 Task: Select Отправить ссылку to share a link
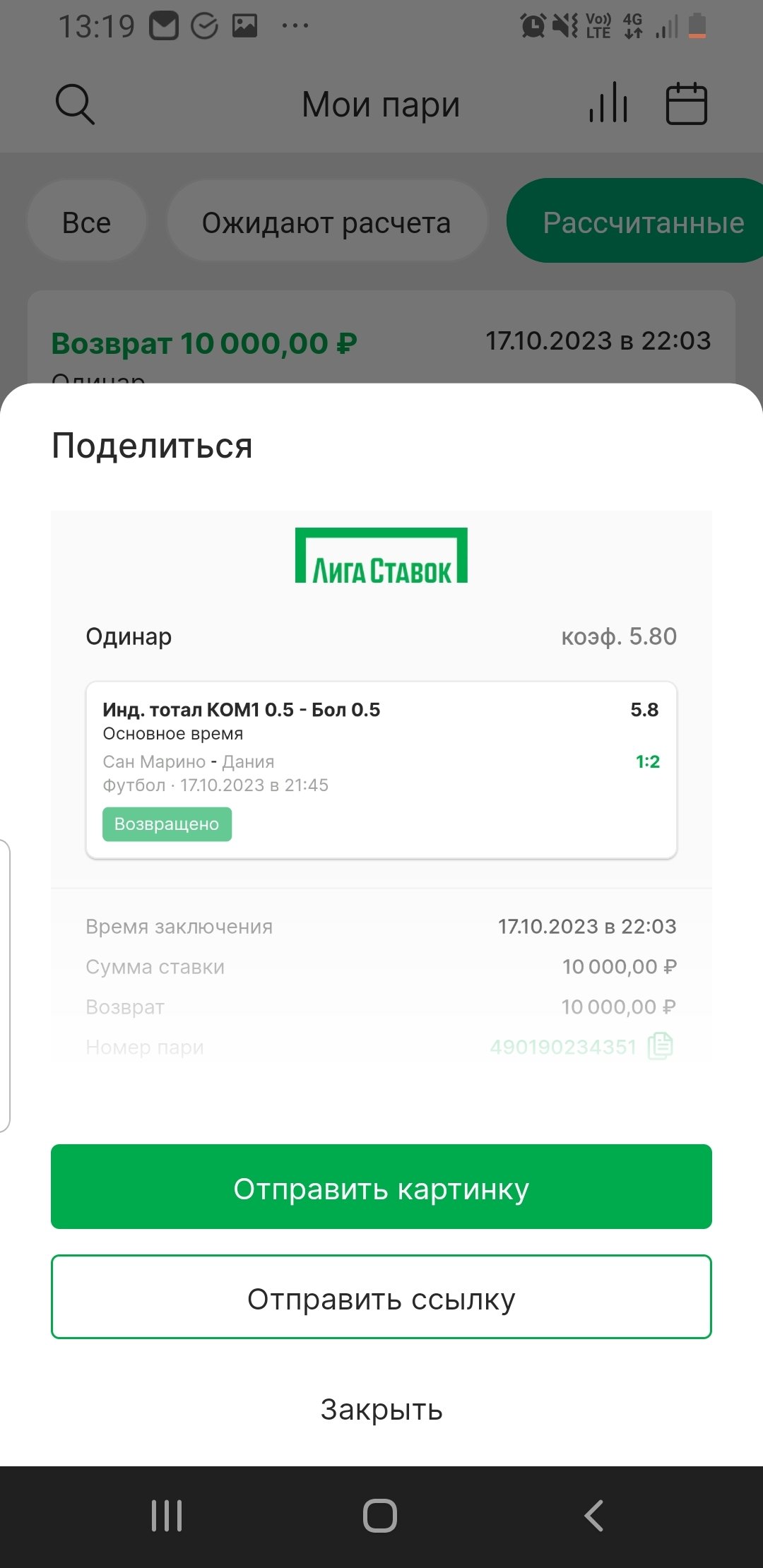click(381, 1298)
